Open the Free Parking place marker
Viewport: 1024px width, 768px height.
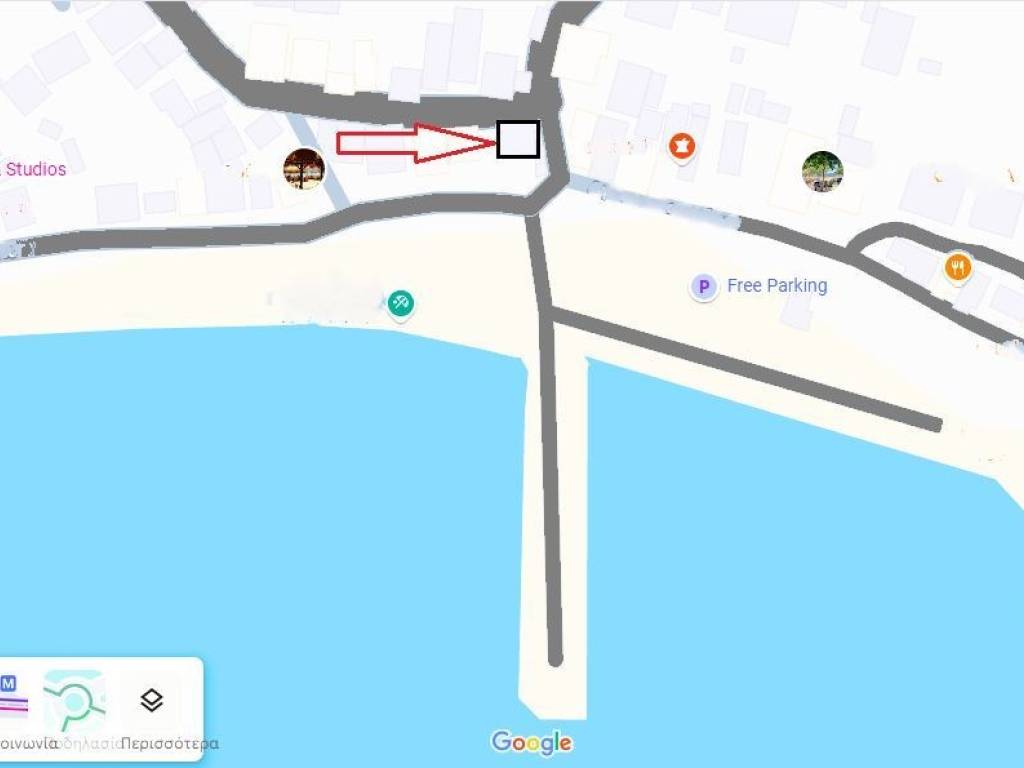(704, 288)
